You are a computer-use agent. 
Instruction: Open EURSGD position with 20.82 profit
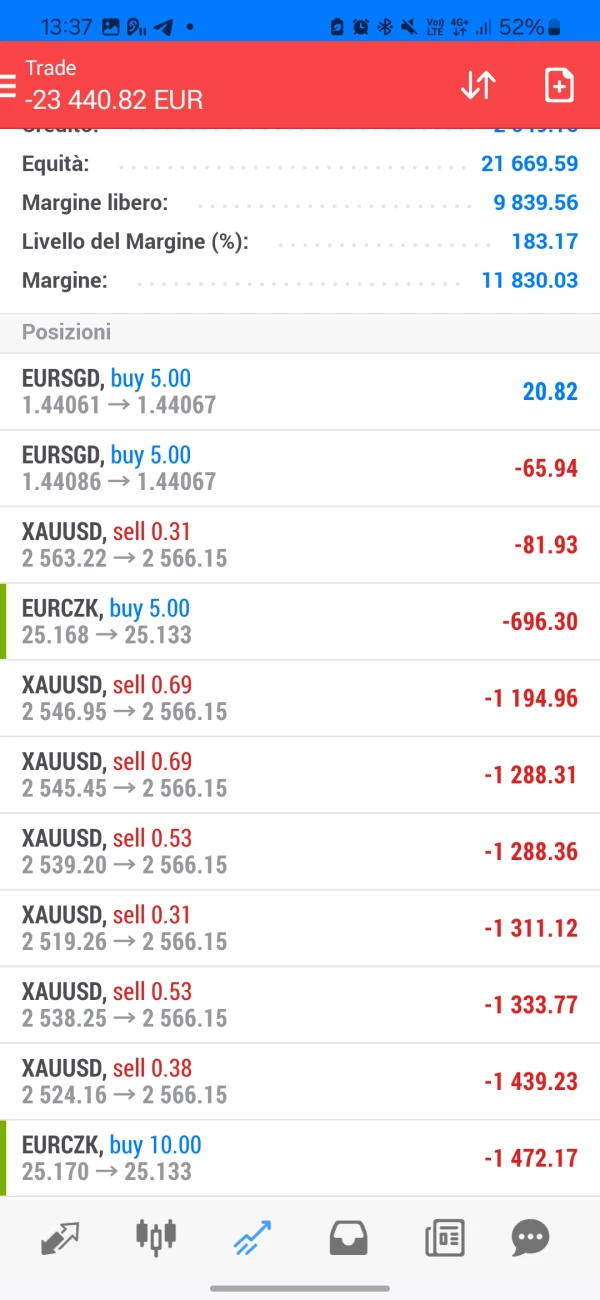point(300,391)
